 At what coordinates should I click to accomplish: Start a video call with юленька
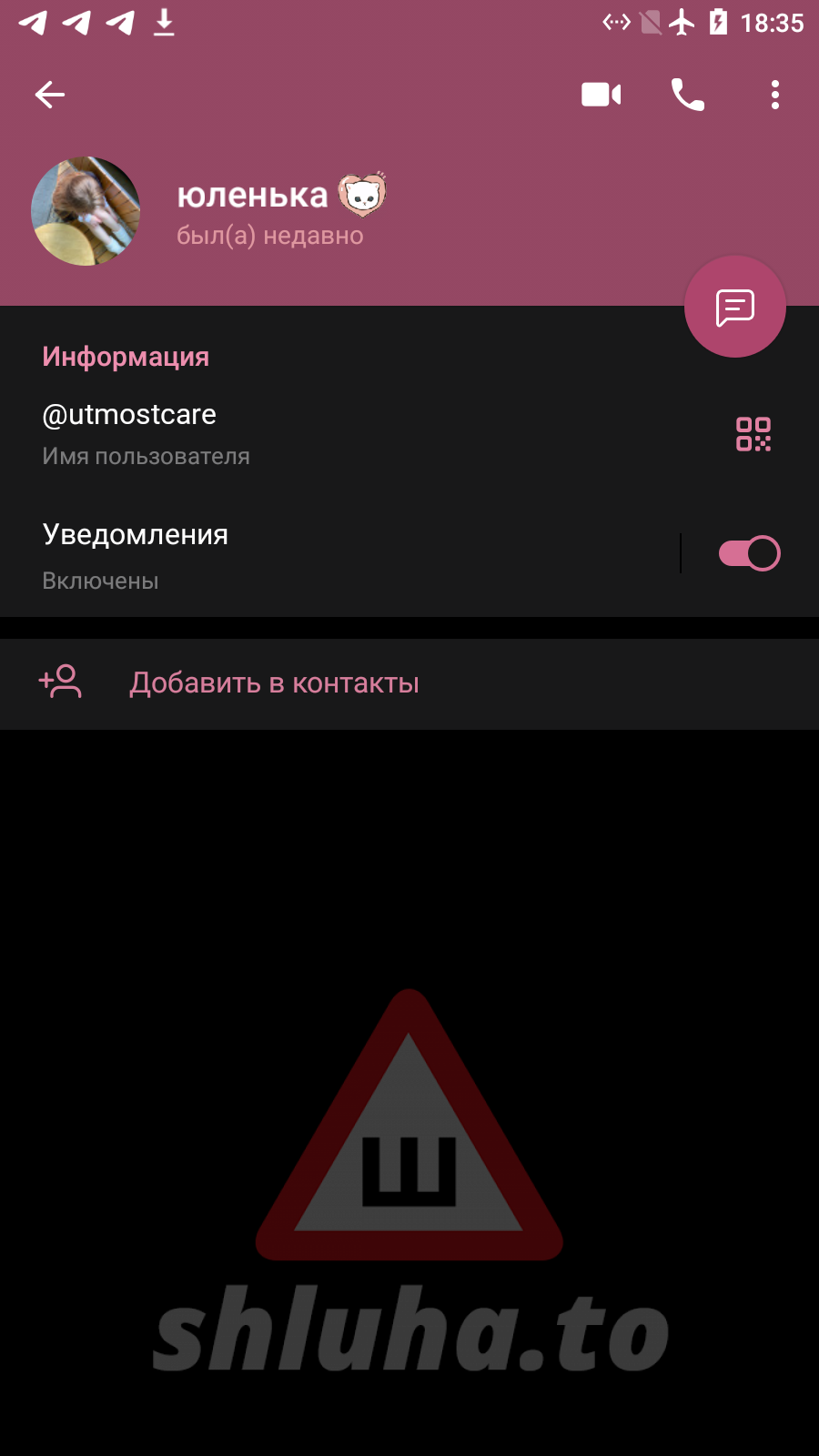click(x=601, y=95)
